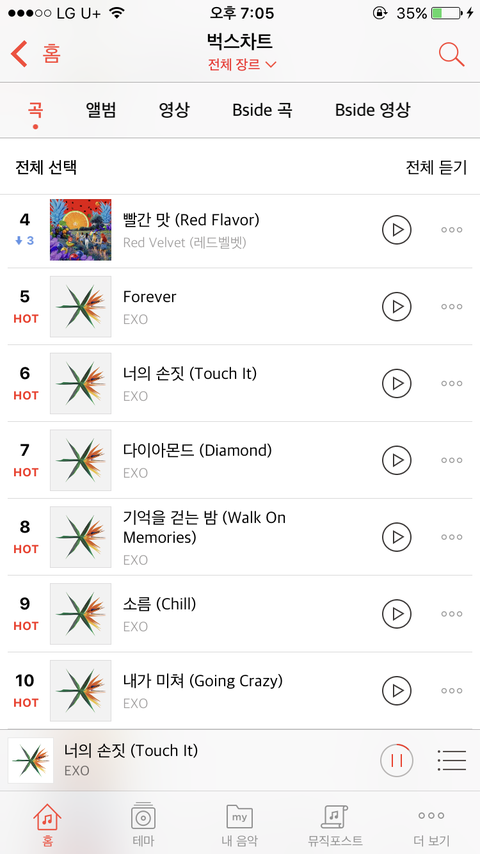The height and width of the screenshot is (854, 480).
Task: Switch to the 테마 bottom tab
Action: point(144,825)
